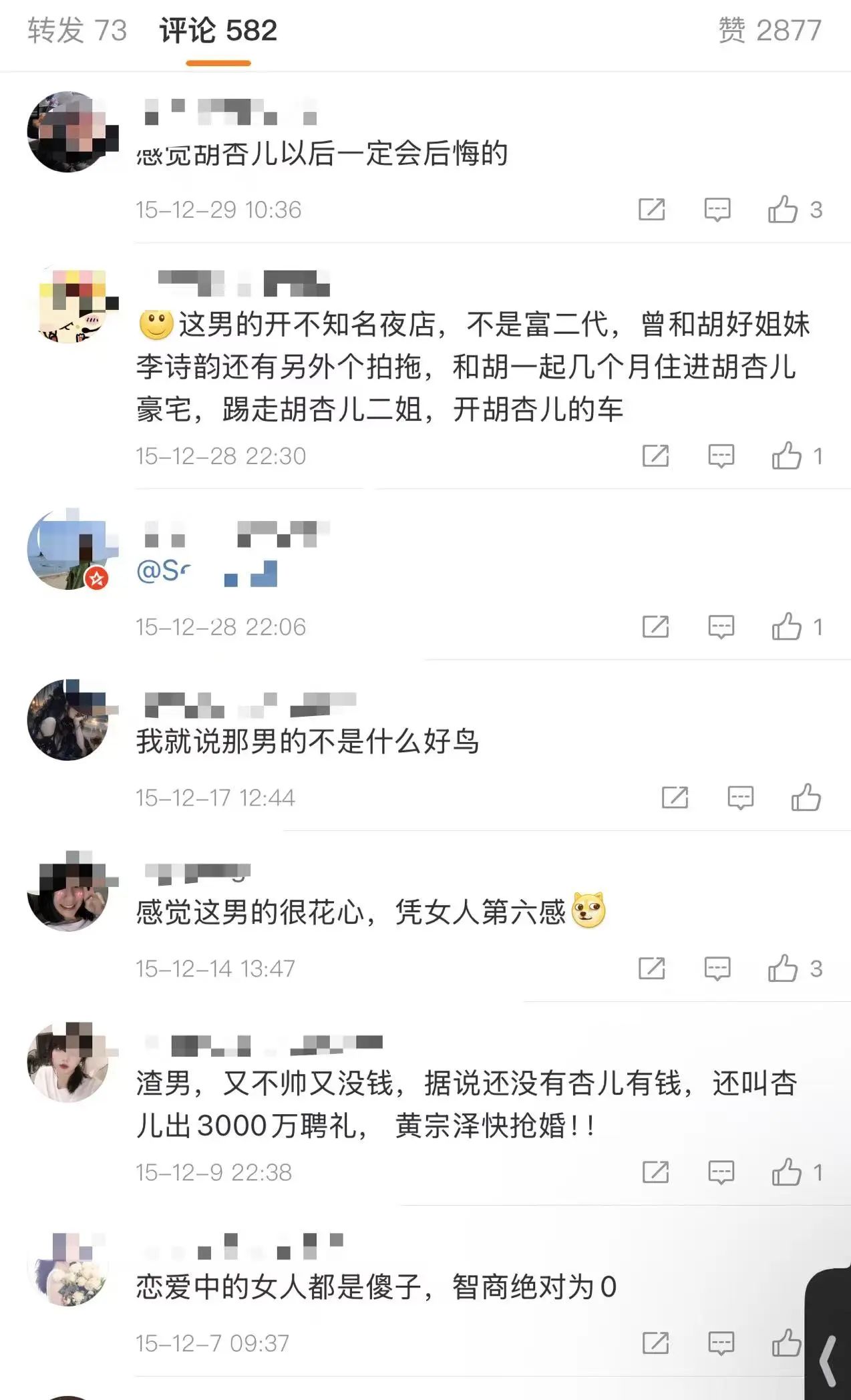Open avatar of user who posted 渣男 comment
Viewport: 851px width, 1400px height.
pyautogui.click(x=67, y=1061)
